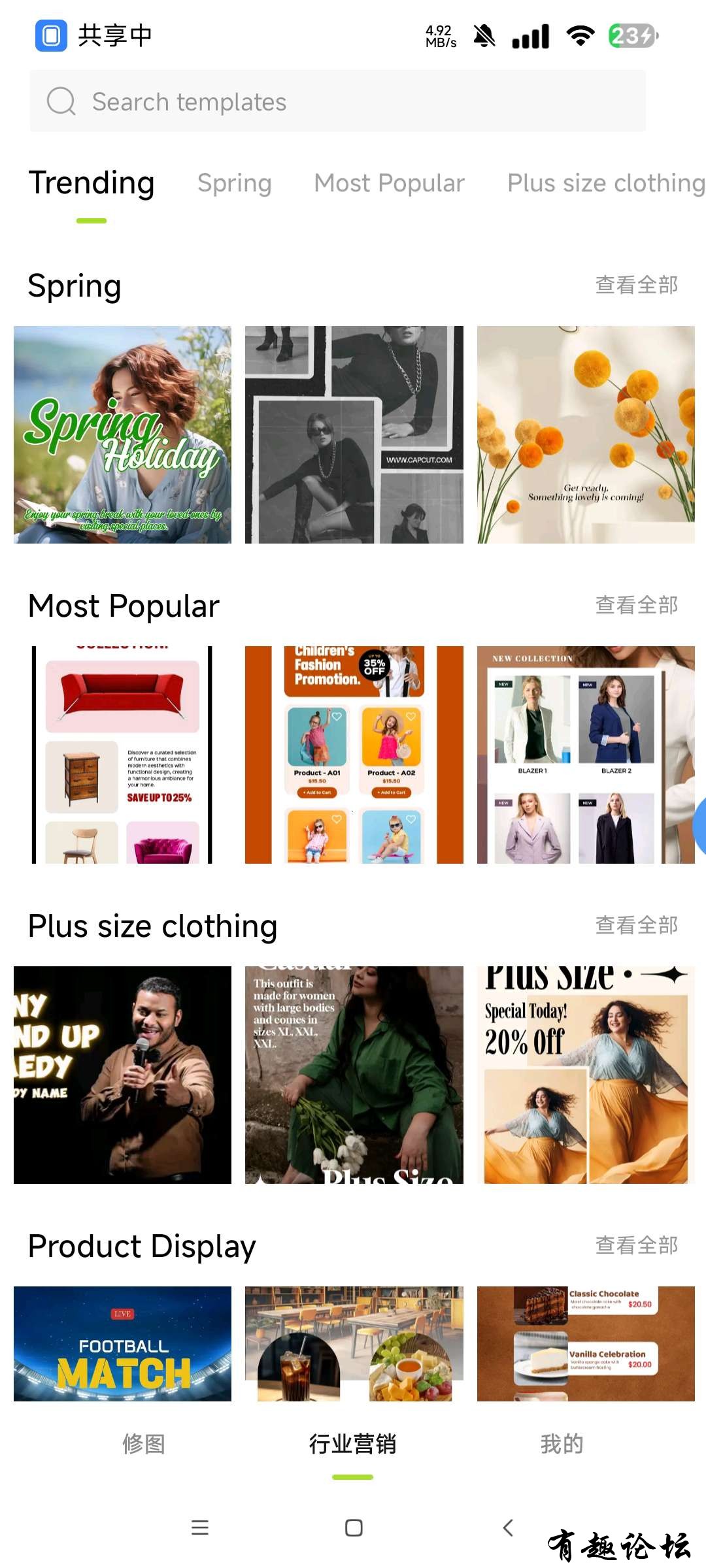Screen dimensions: 706x1568
Task: Open the Plus Size 20% Off template
Action: tap(586, 1075)
